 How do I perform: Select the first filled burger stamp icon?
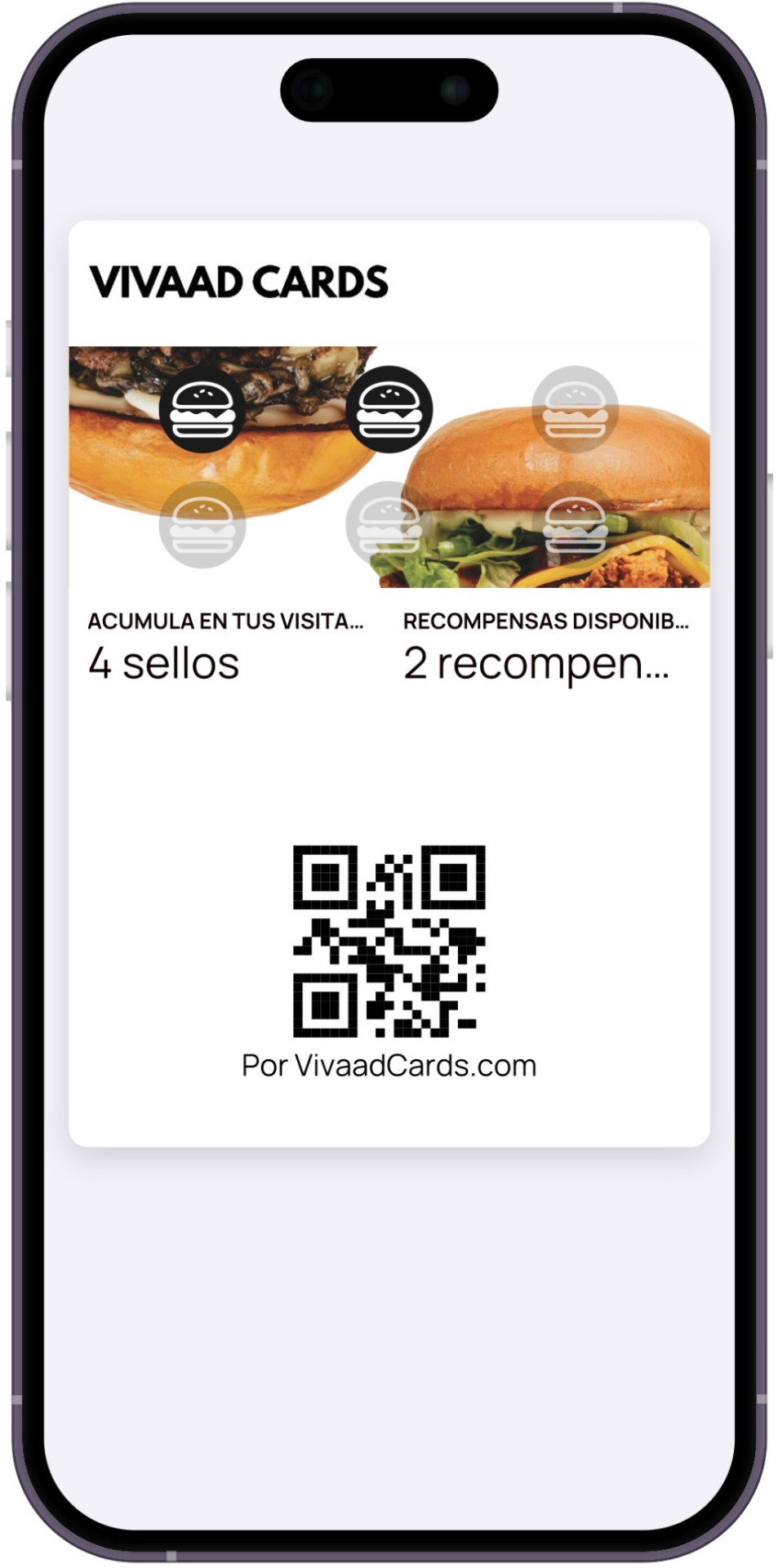(201, 411)
